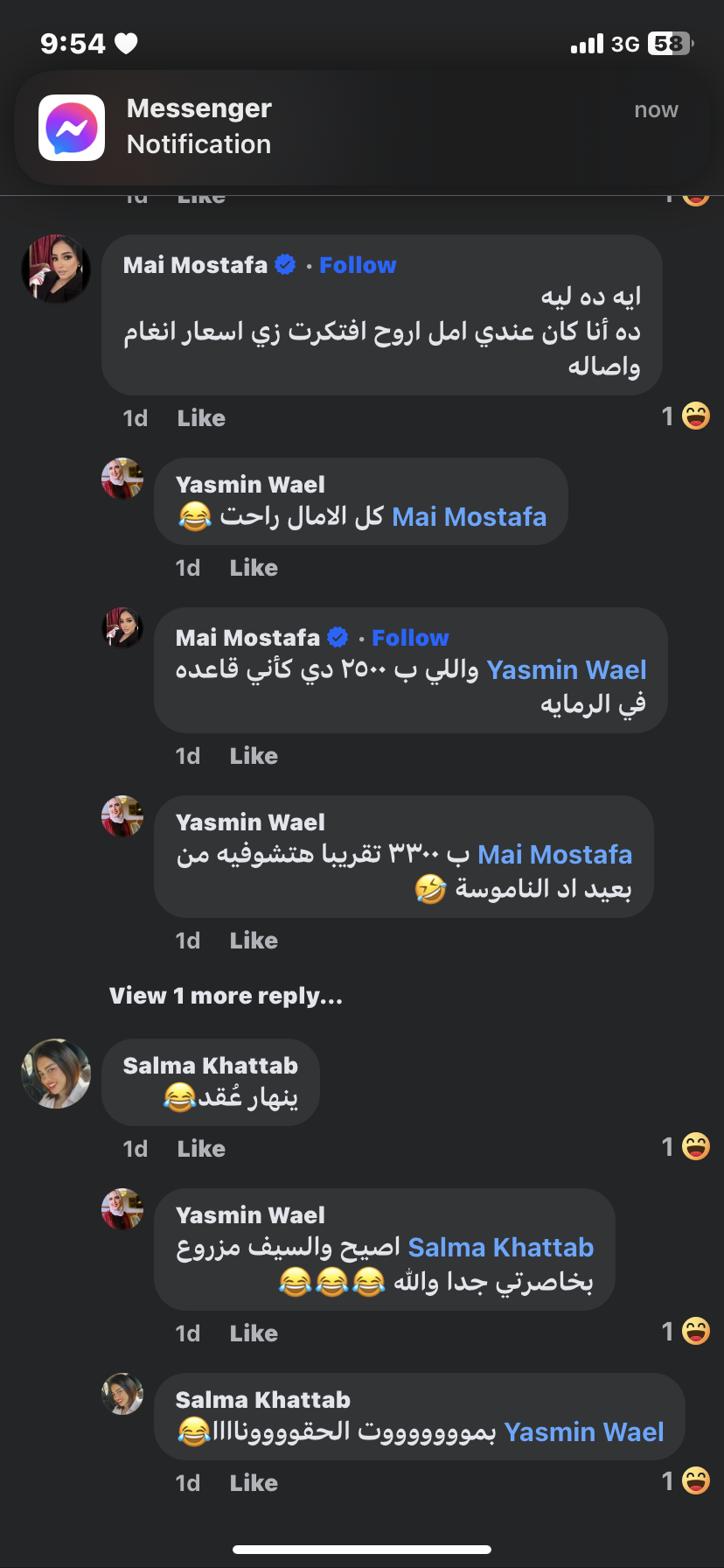Follow Mai Mostafa from her 2500 reply
Image resolution: width=724 pixels, height=1568 pixels.
[410, 638]
